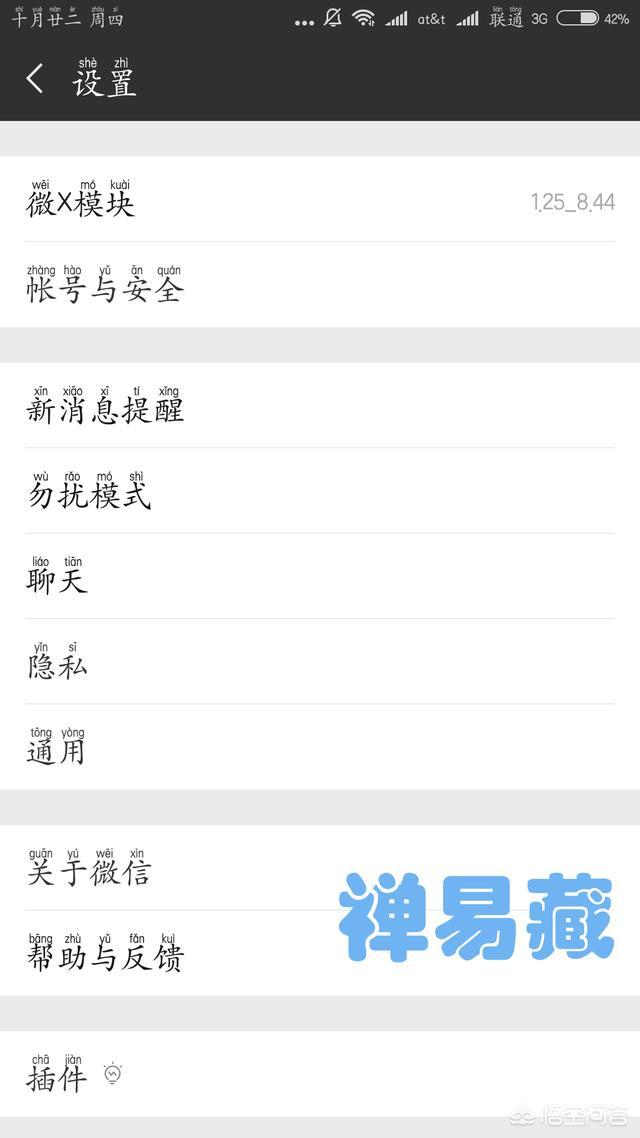Open 聊天 settings

[x=320, y=576]
